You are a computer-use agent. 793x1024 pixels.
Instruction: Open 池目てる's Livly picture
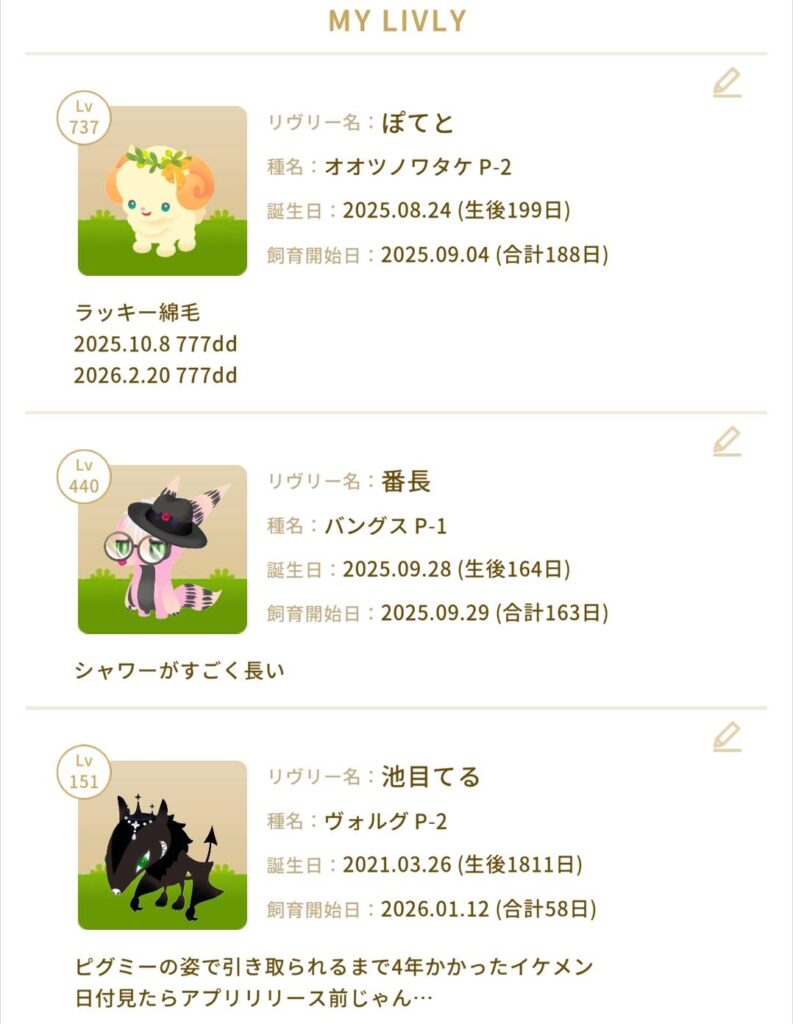(x=162, y=845)
